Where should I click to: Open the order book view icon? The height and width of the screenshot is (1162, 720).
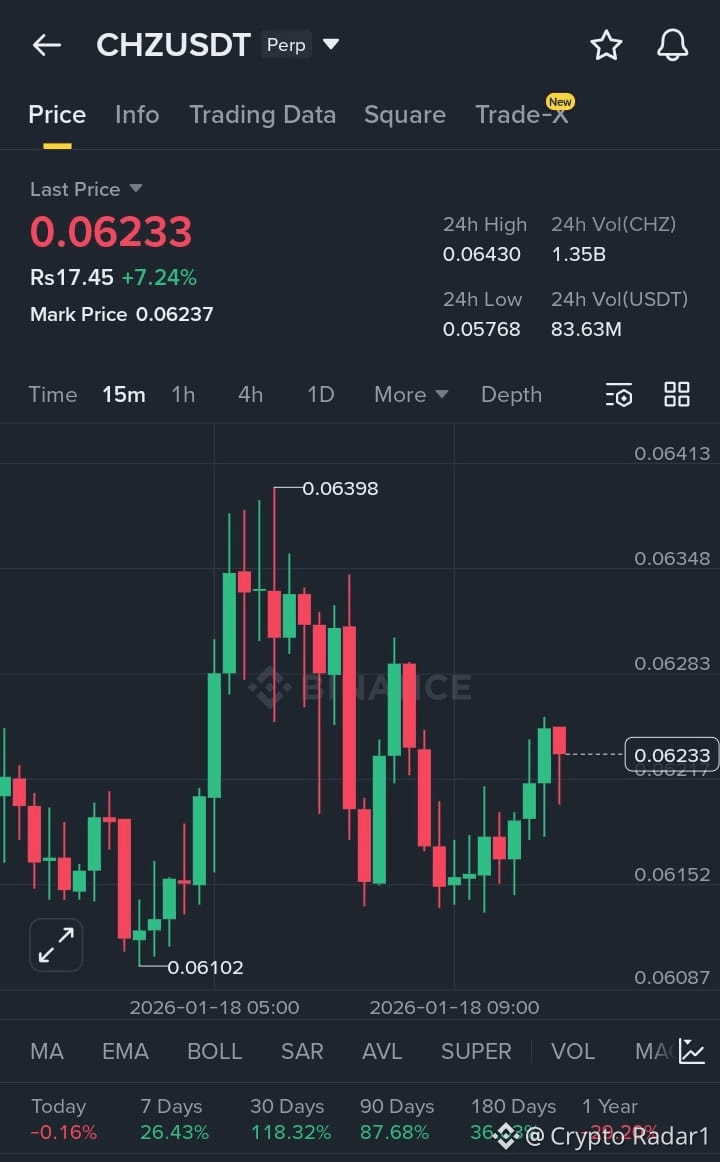click(x=619, y=395)
